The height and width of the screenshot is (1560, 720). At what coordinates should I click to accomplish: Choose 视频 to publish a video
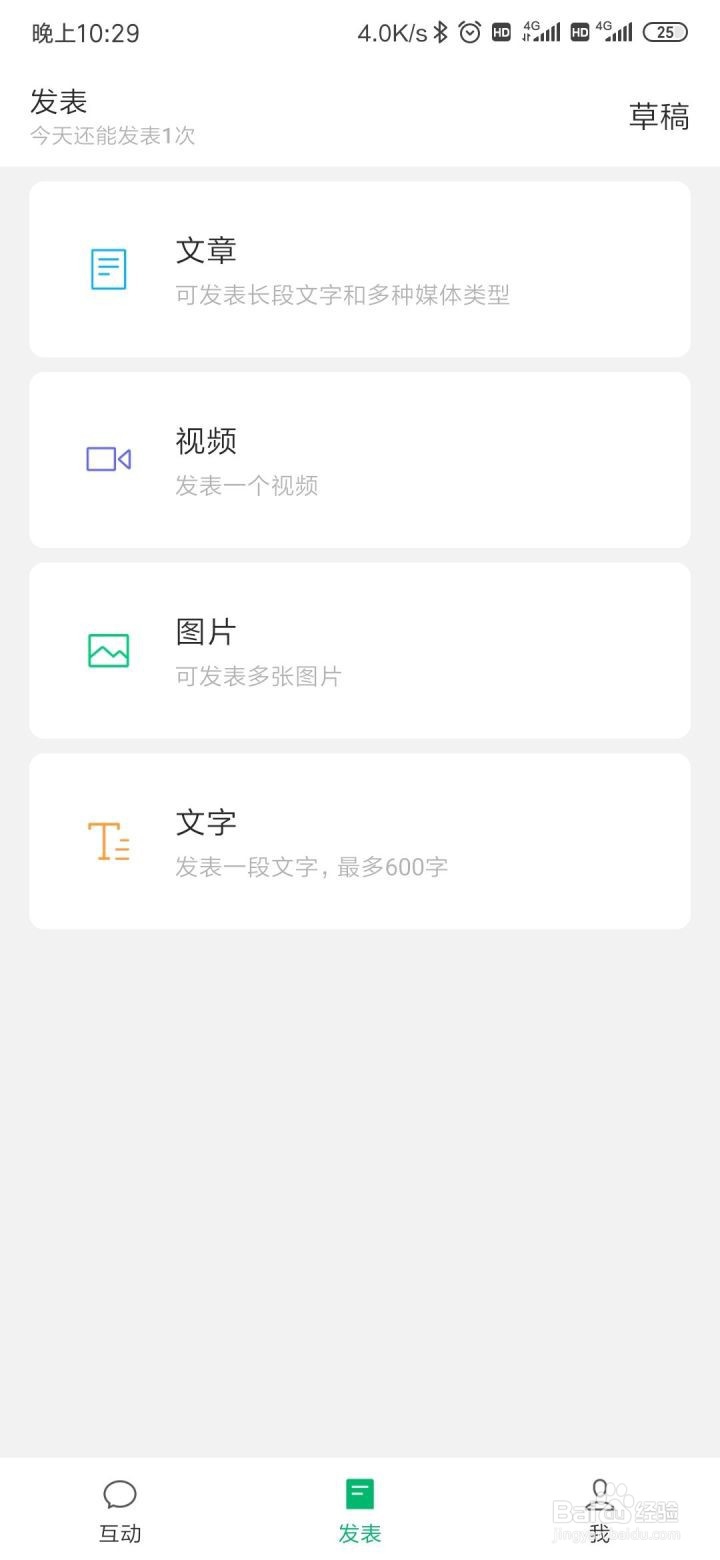click(x=359, y=460)
